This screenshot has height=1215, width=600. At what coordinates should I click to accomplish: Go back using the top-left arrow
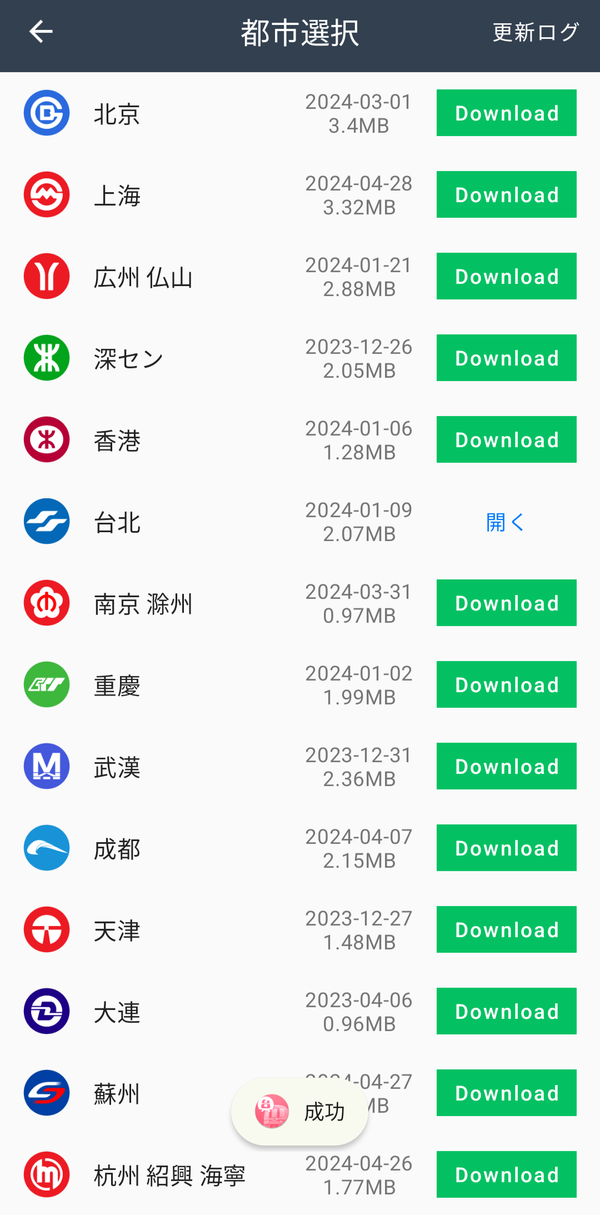pyautogui.click(x=40, y=32)
